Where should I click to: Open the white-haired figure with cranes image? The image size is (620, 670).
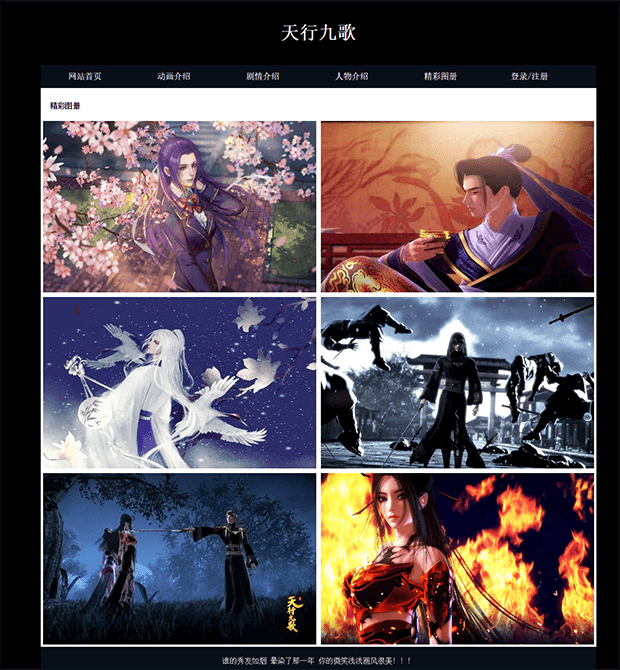pyautogui.click(x=180, y=383)
